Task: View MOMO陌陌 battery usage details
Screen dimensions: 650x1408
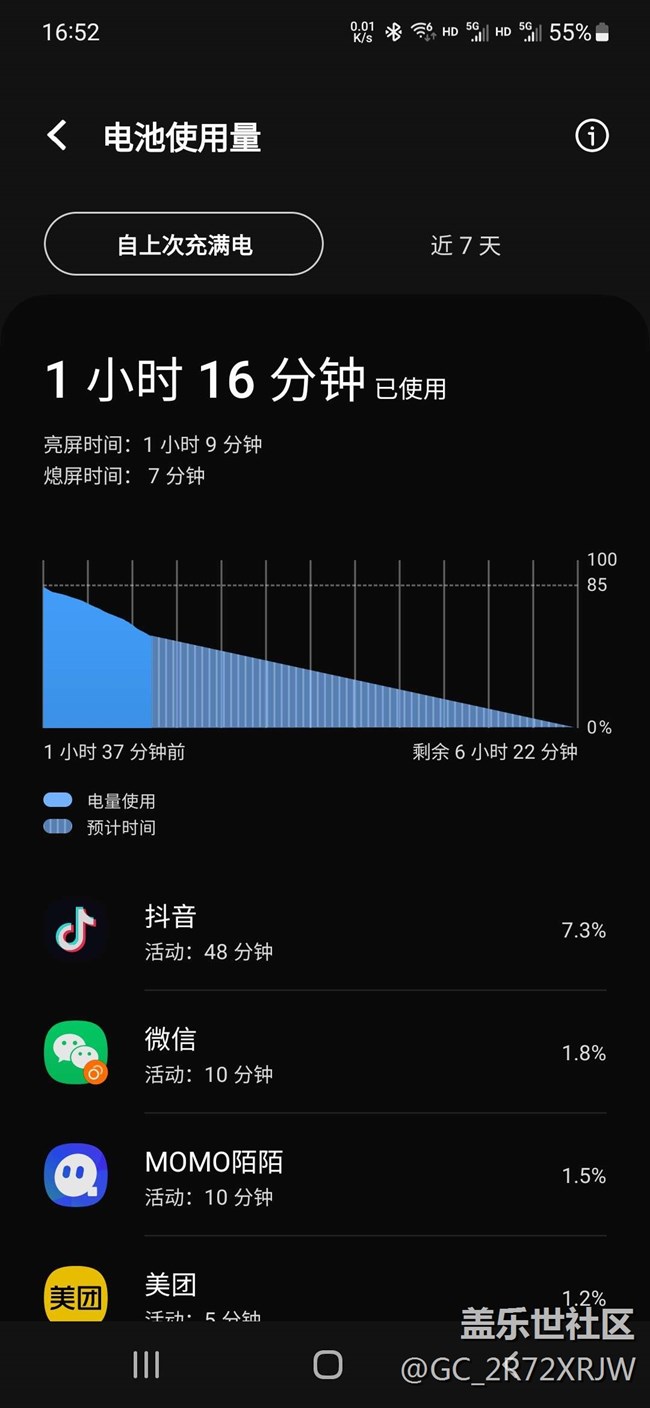Action: pos(325,1176)
